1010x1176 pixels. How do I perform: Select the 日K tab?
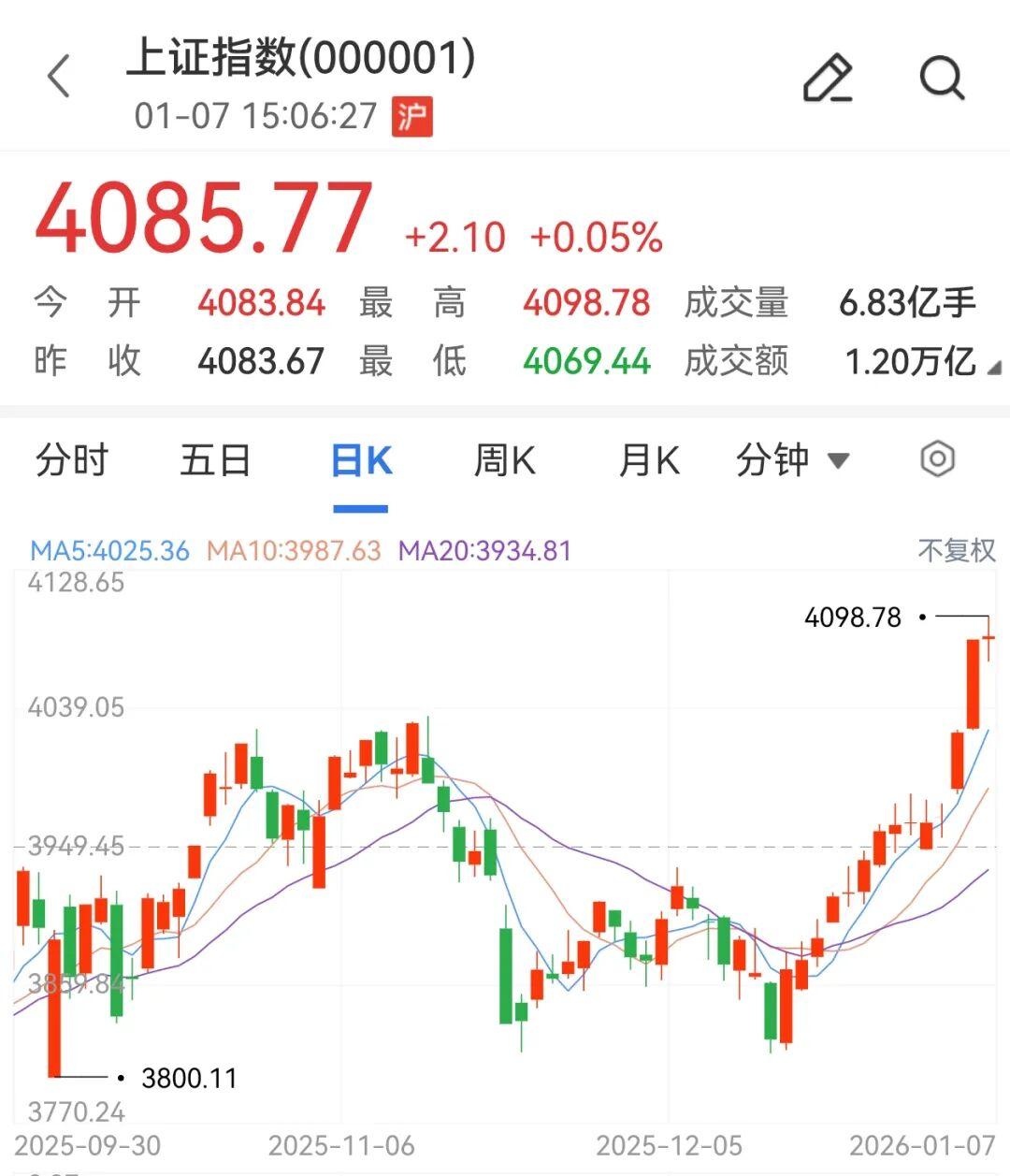[x=361, y=460]
